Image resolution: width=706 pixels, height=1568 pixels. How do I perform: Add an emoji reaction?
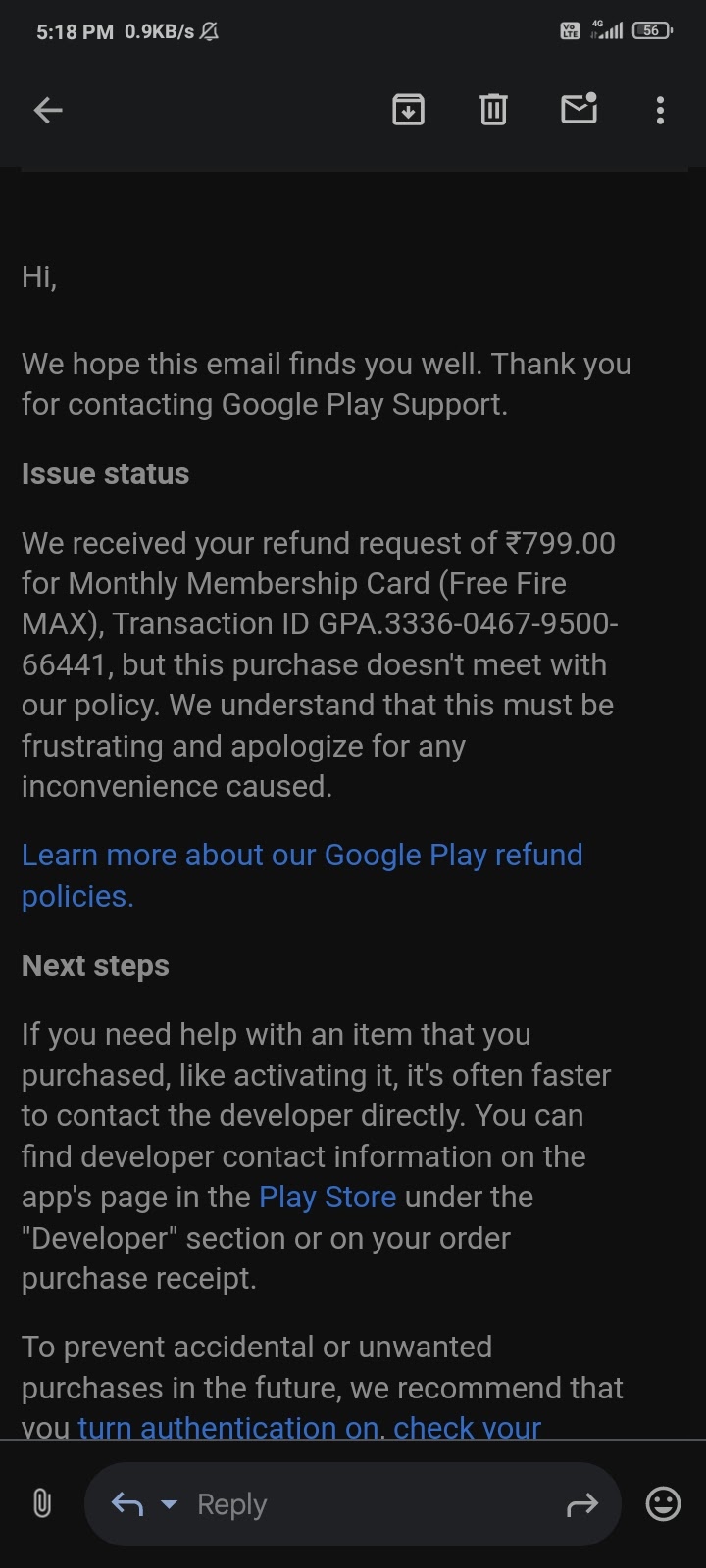(663, 1503)
